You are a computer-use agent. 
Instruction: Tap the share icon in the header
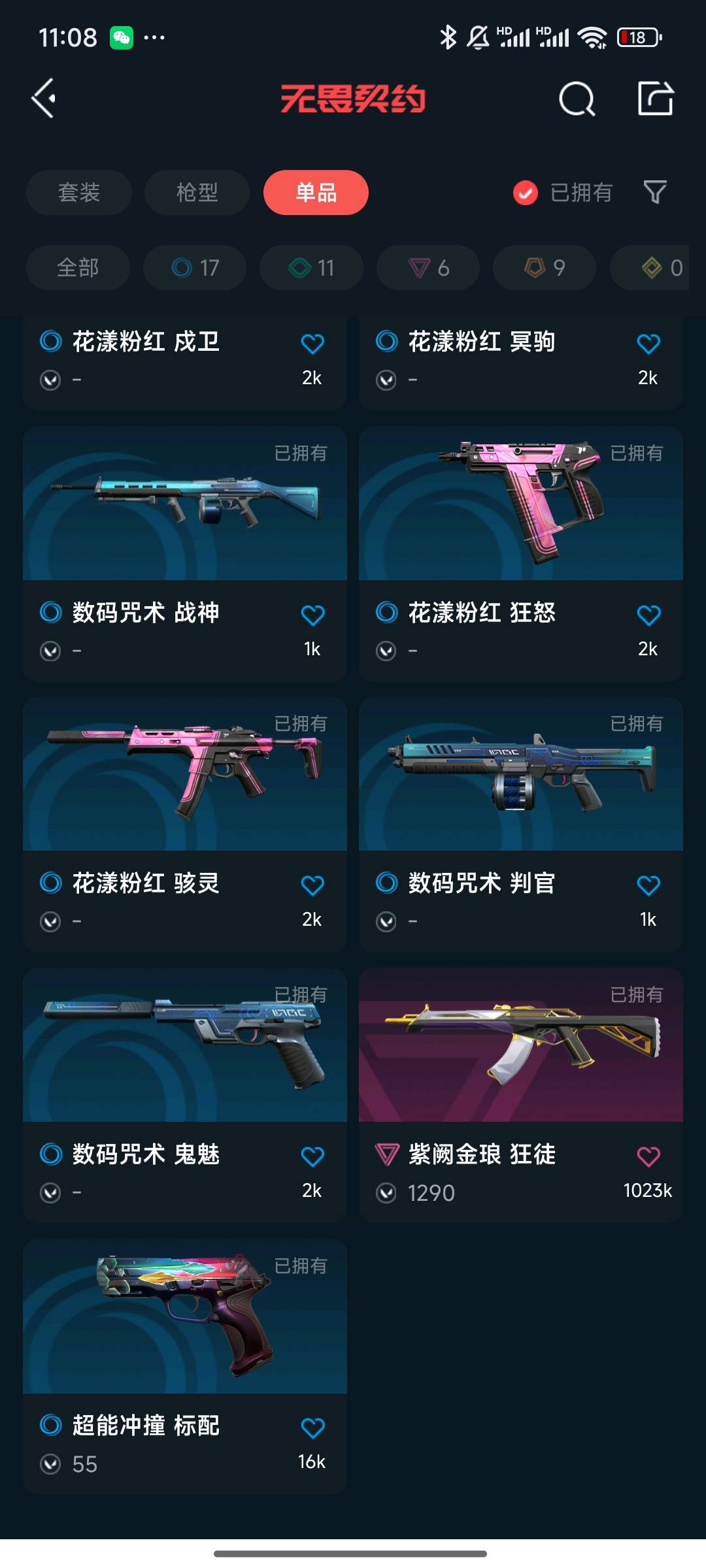(x=655, y=99)
